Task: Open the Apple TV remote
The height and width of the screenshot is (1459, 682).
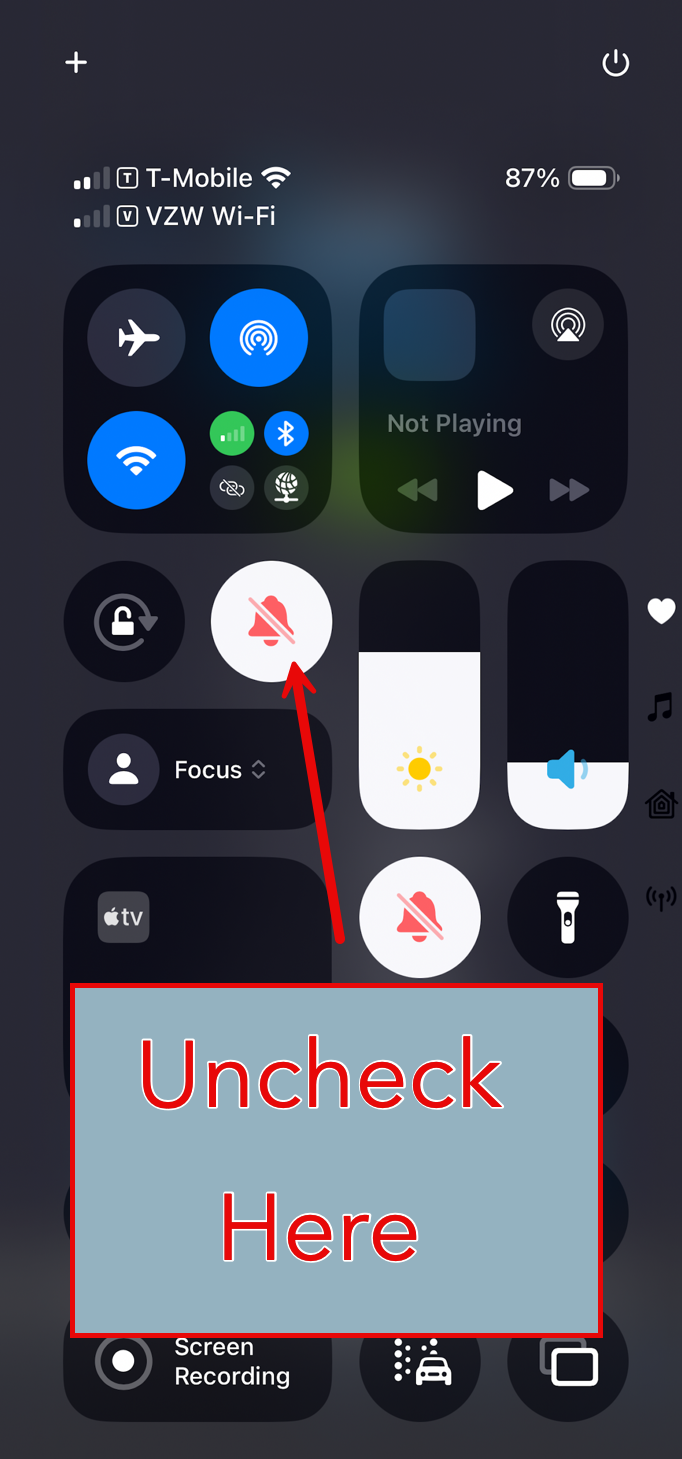Action: (124, 917)
